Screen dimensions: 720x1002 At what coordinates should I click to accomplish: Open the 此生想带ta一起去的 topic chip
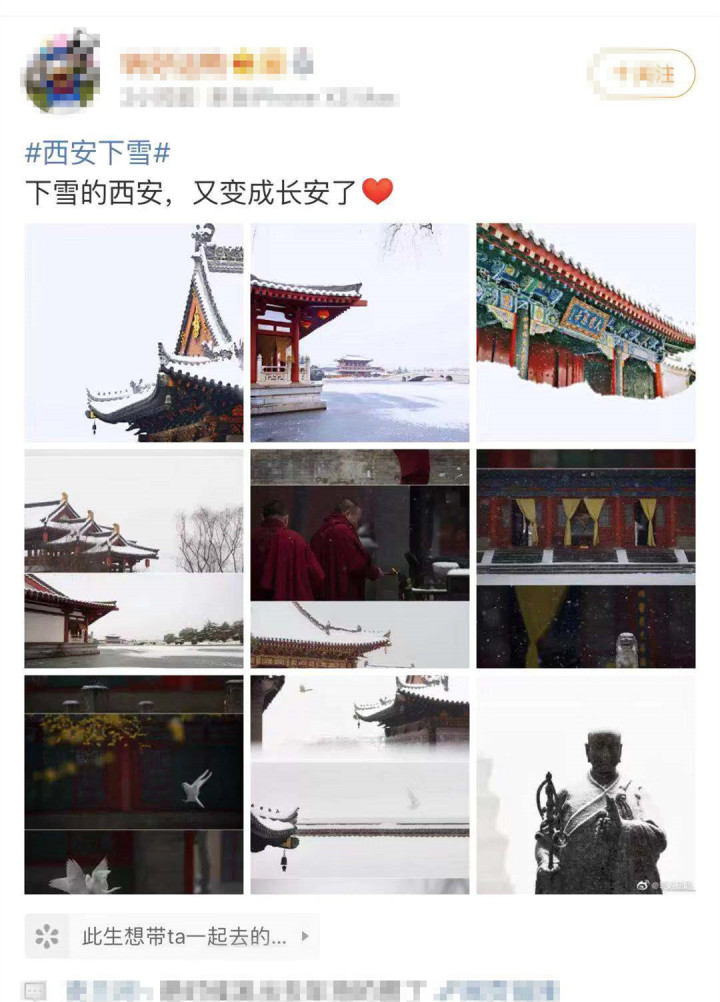click(x=172, y=937)
